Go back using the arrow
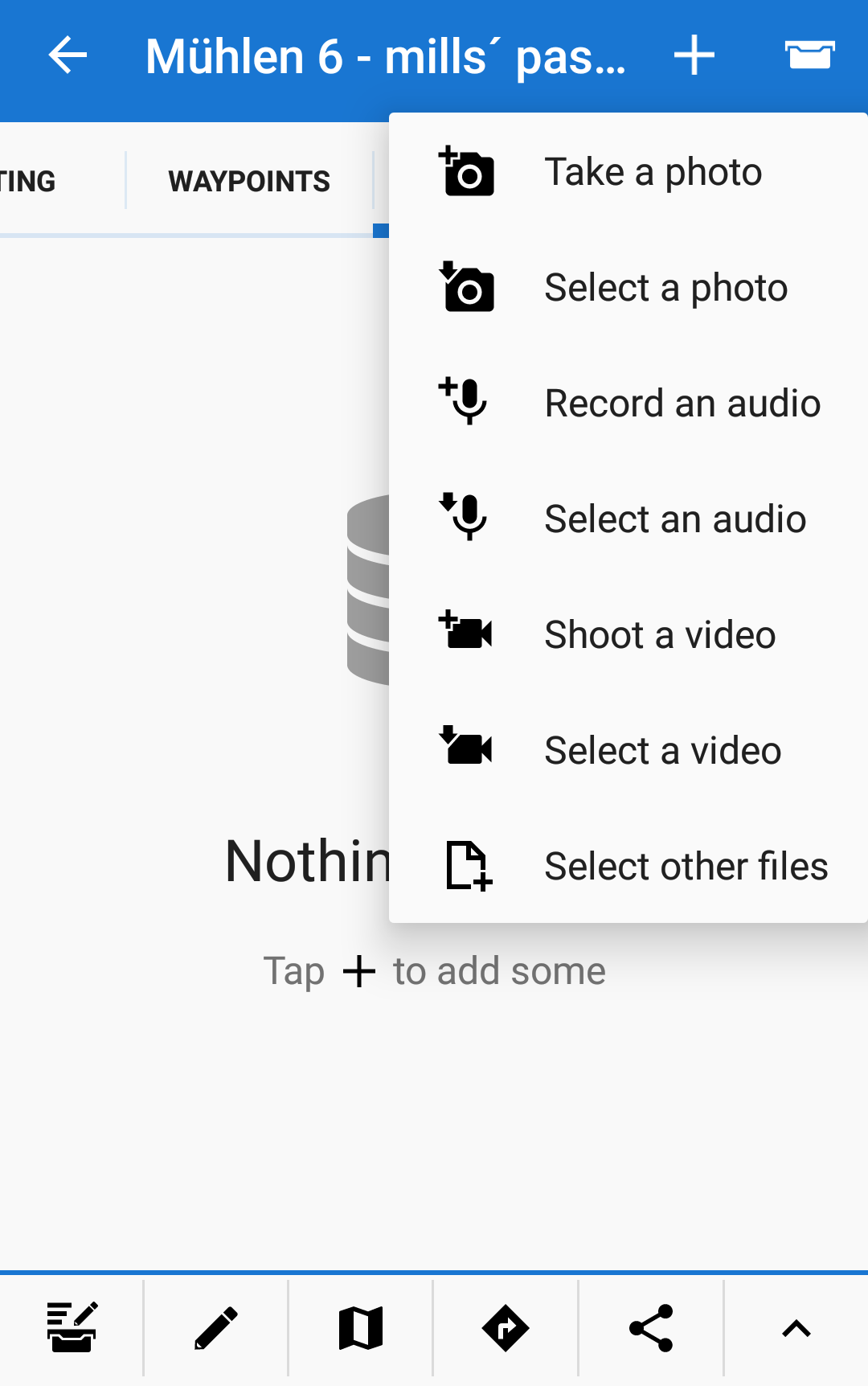This screenshot has width=868, height=1386. click(68, 56)
